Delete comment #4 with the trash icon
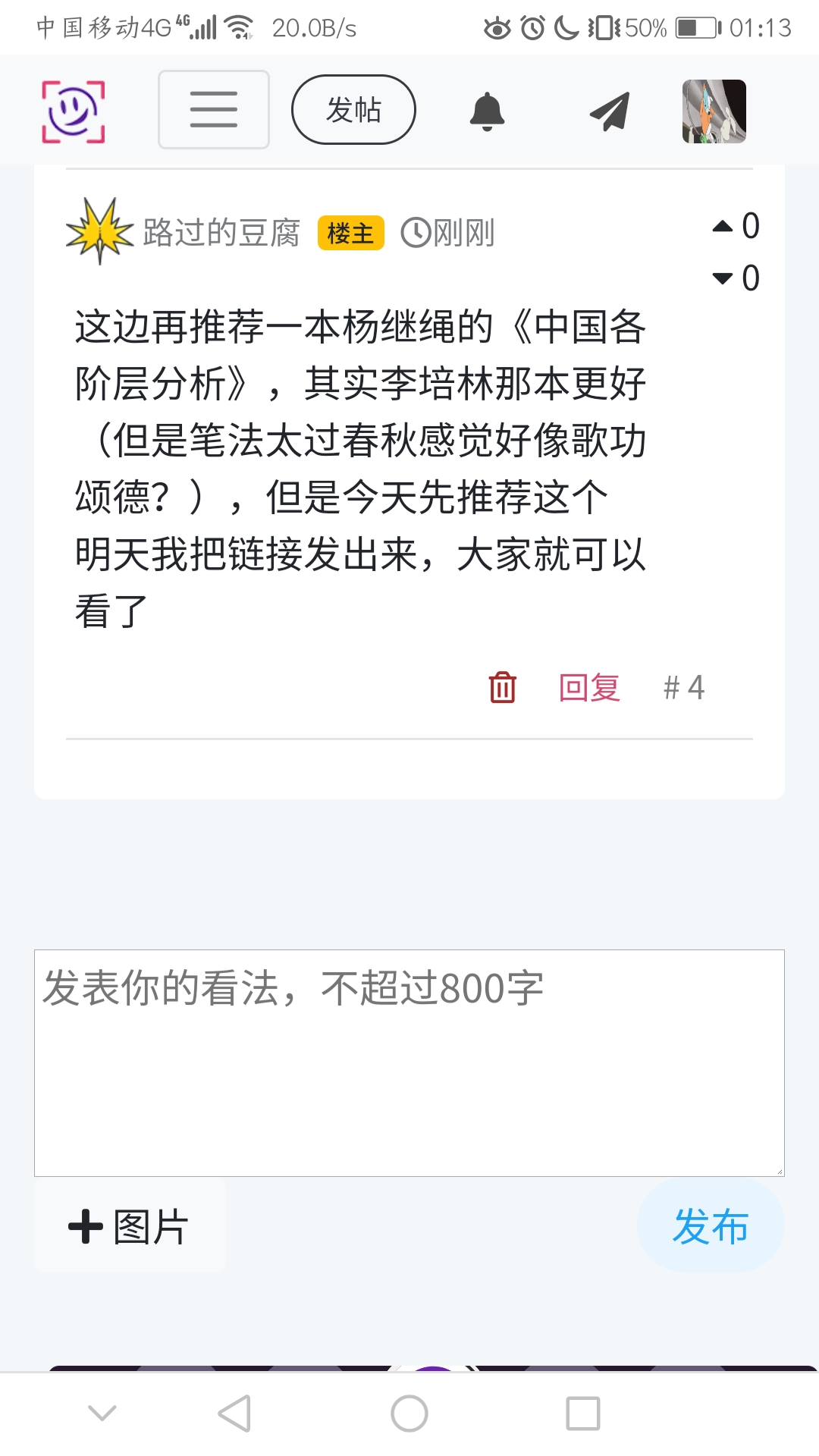The width and height of the screenshot is (819, 1456). 502,688
